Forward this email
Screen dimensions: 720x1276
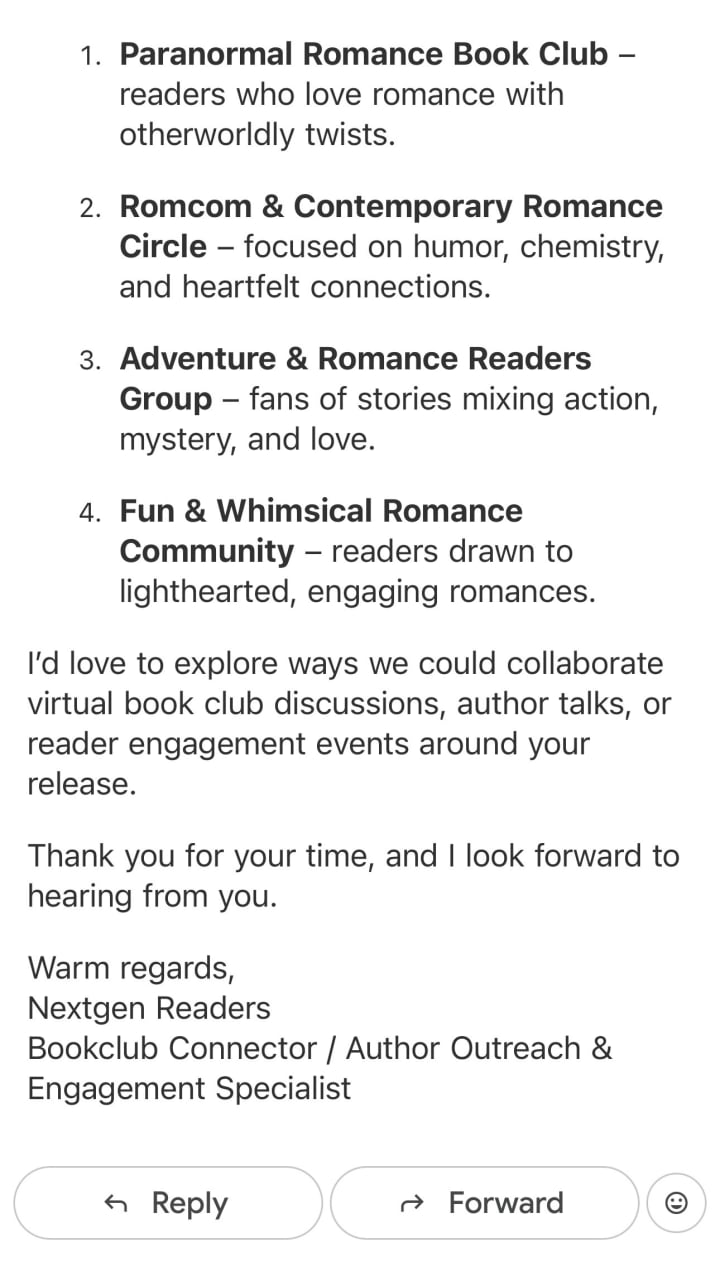(x=484, y=1203)
